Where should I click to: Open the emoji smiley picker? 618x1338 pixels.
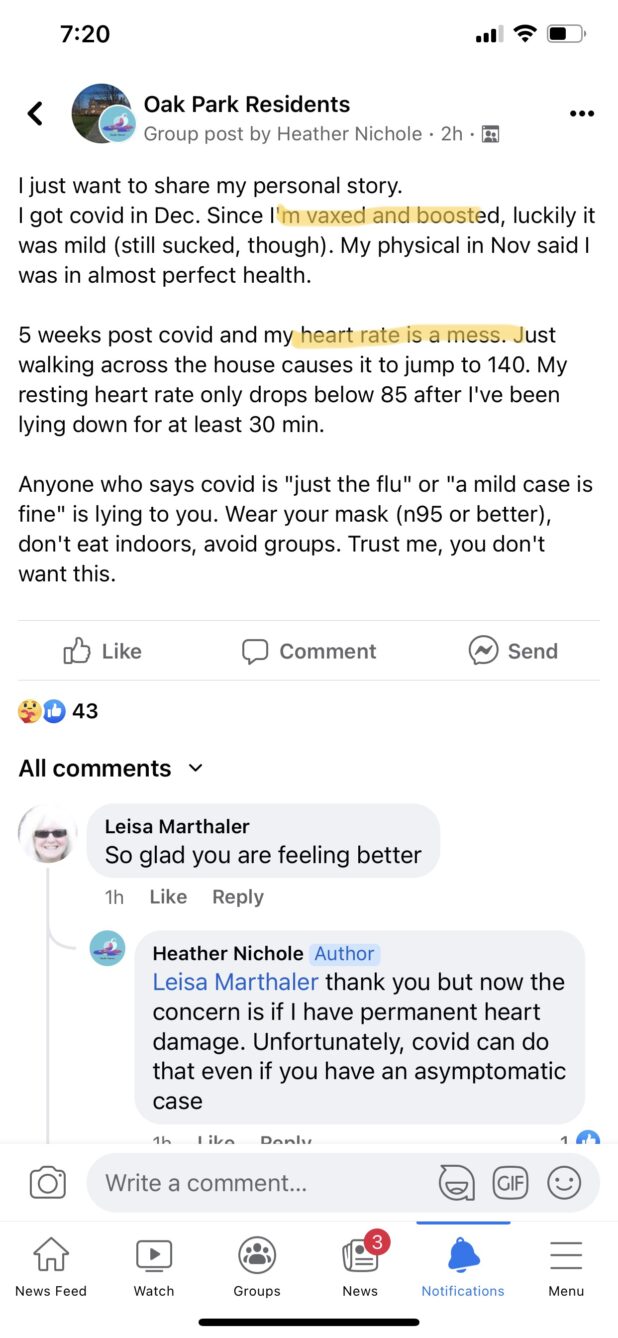point(564,1183)
